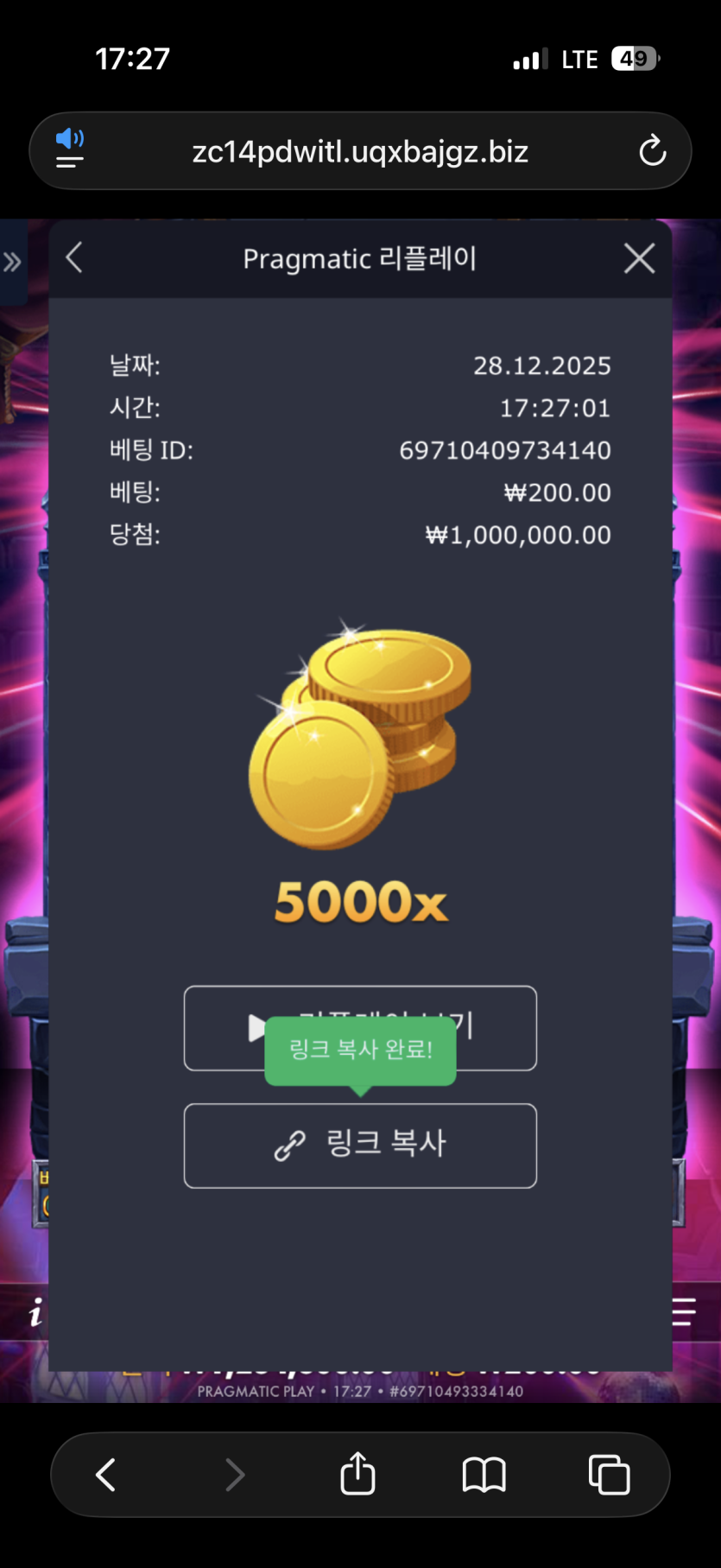The height and width of the screenshot is (1568, 721).
Task: Open Safari bookmarks
Action: pos(484,1475)
